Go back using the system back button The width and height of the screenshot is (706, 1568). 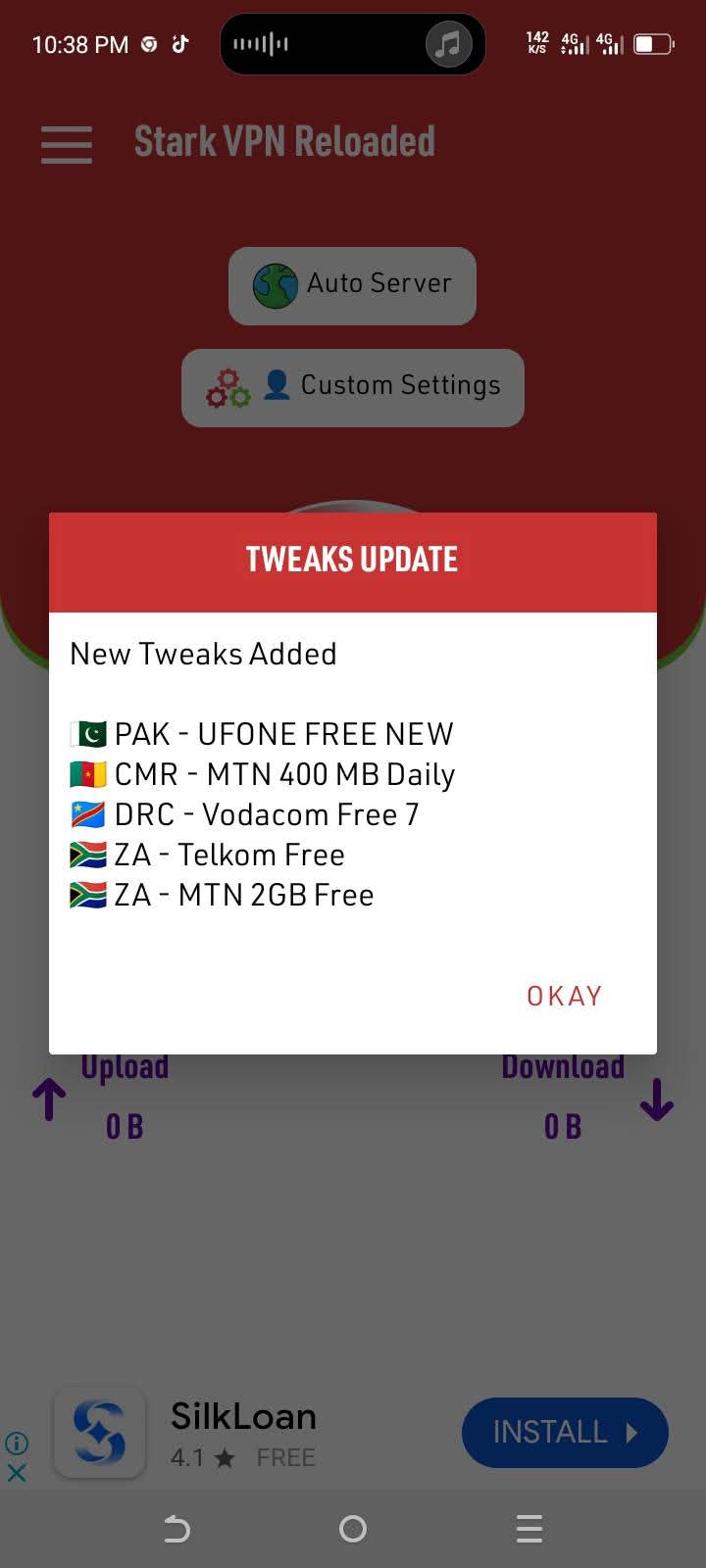pyautogui.click(x=176, y=1529)
